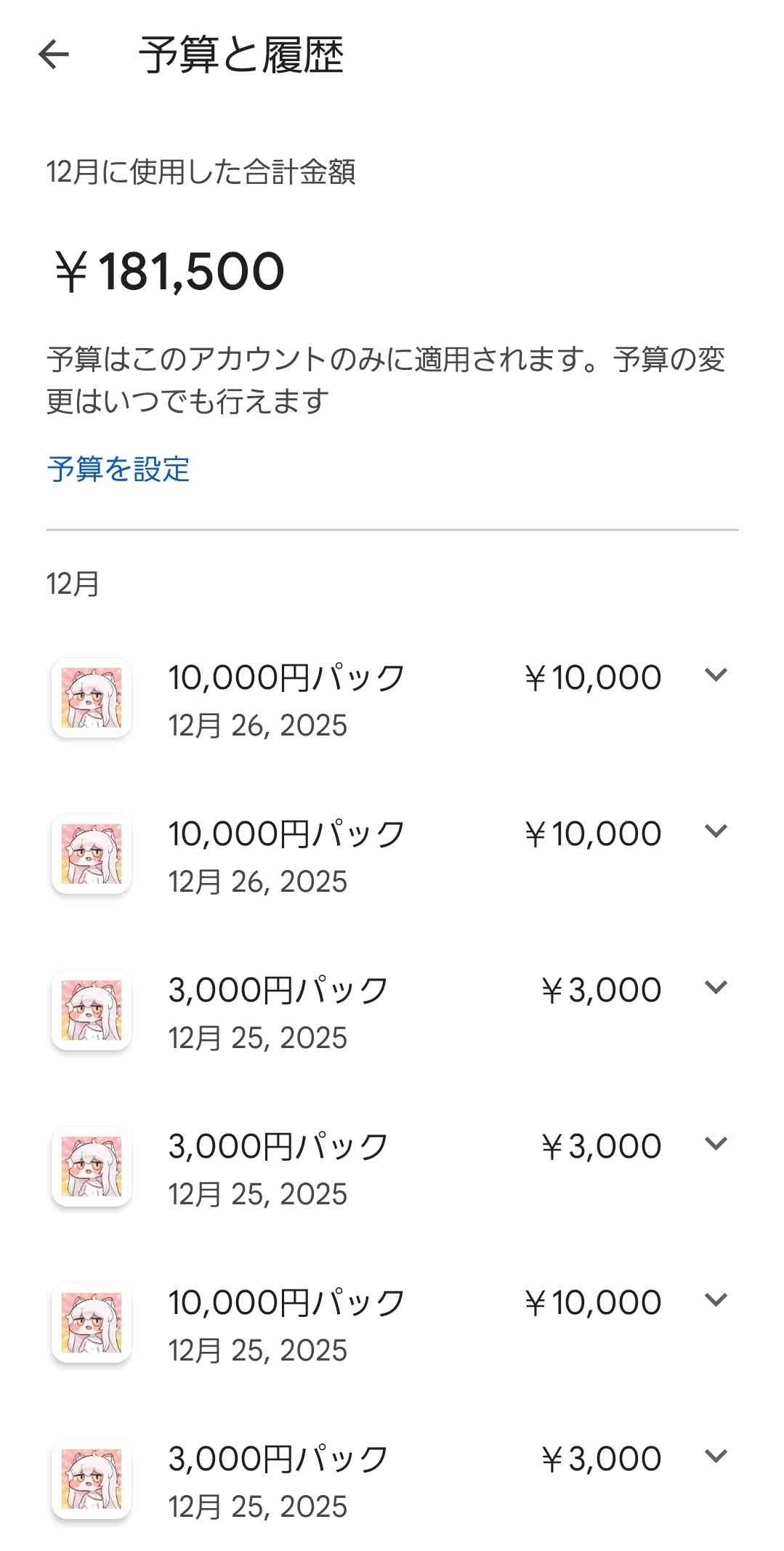This screenshot has height=1551, width=784.
Task: Expand the 10,000円パック purchase dated 12月 25
Action: (716, 1300)
